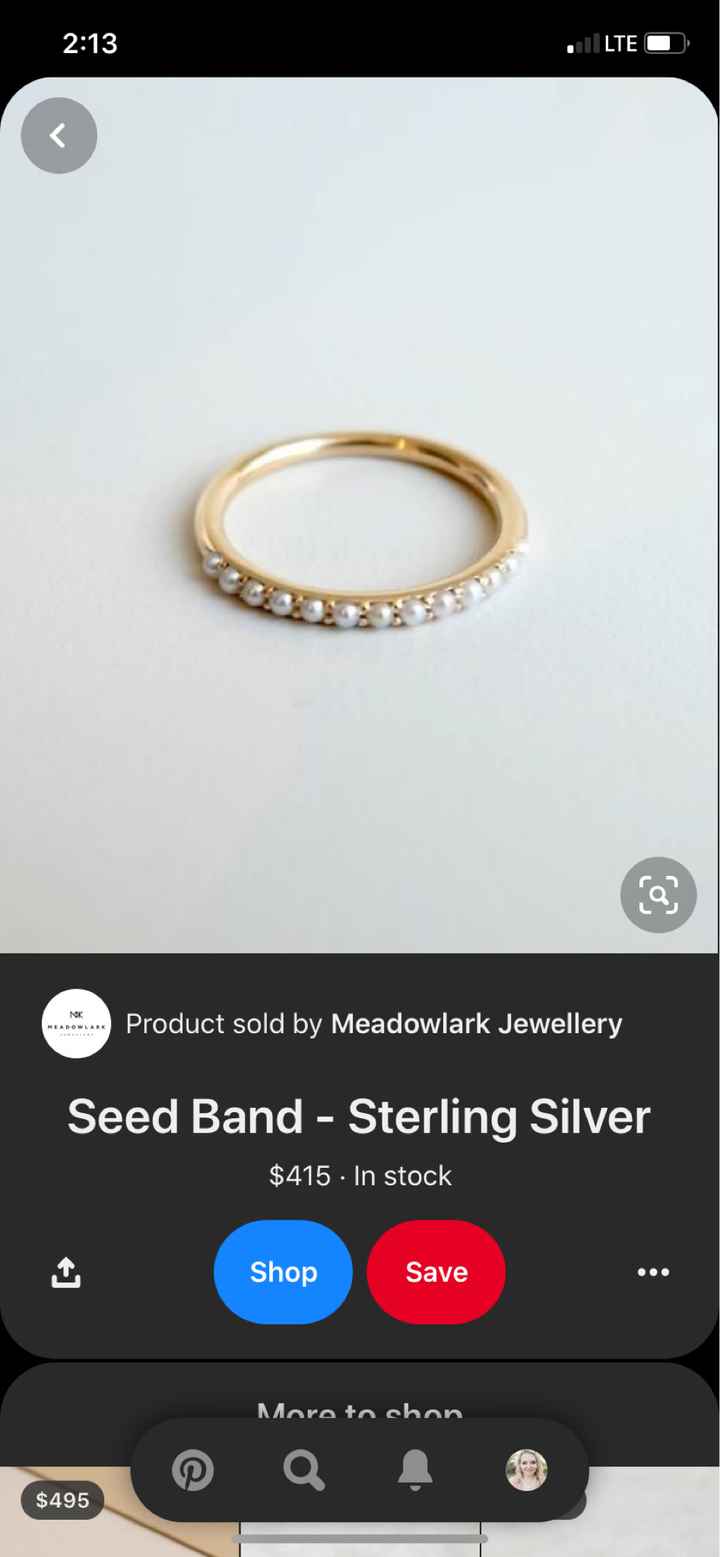Open the Meadowlark Jewellery seller page

(477, 1023)
